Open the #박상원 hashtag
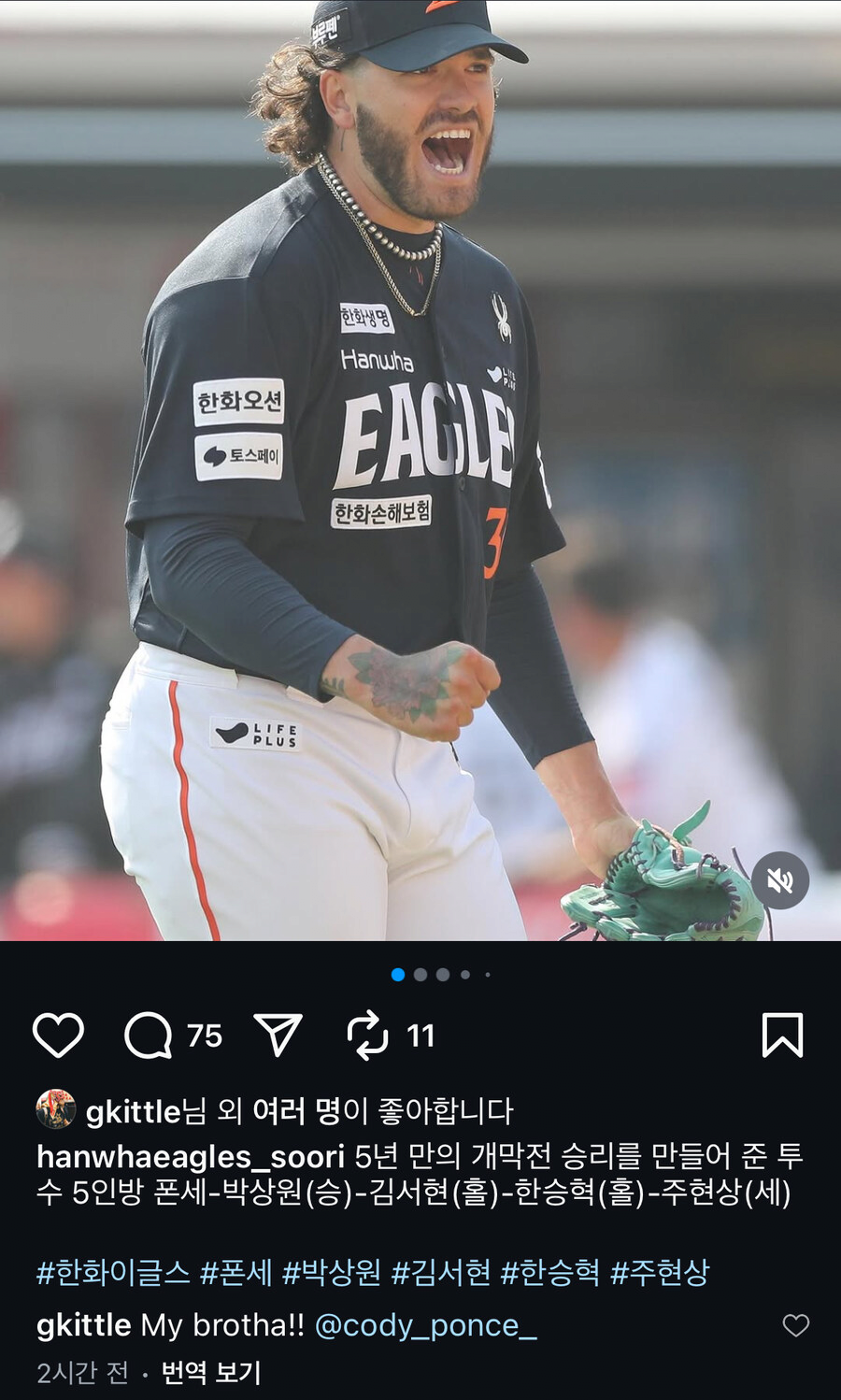This screenshot has height=1400, width=841. click(x=332, y=1272)
